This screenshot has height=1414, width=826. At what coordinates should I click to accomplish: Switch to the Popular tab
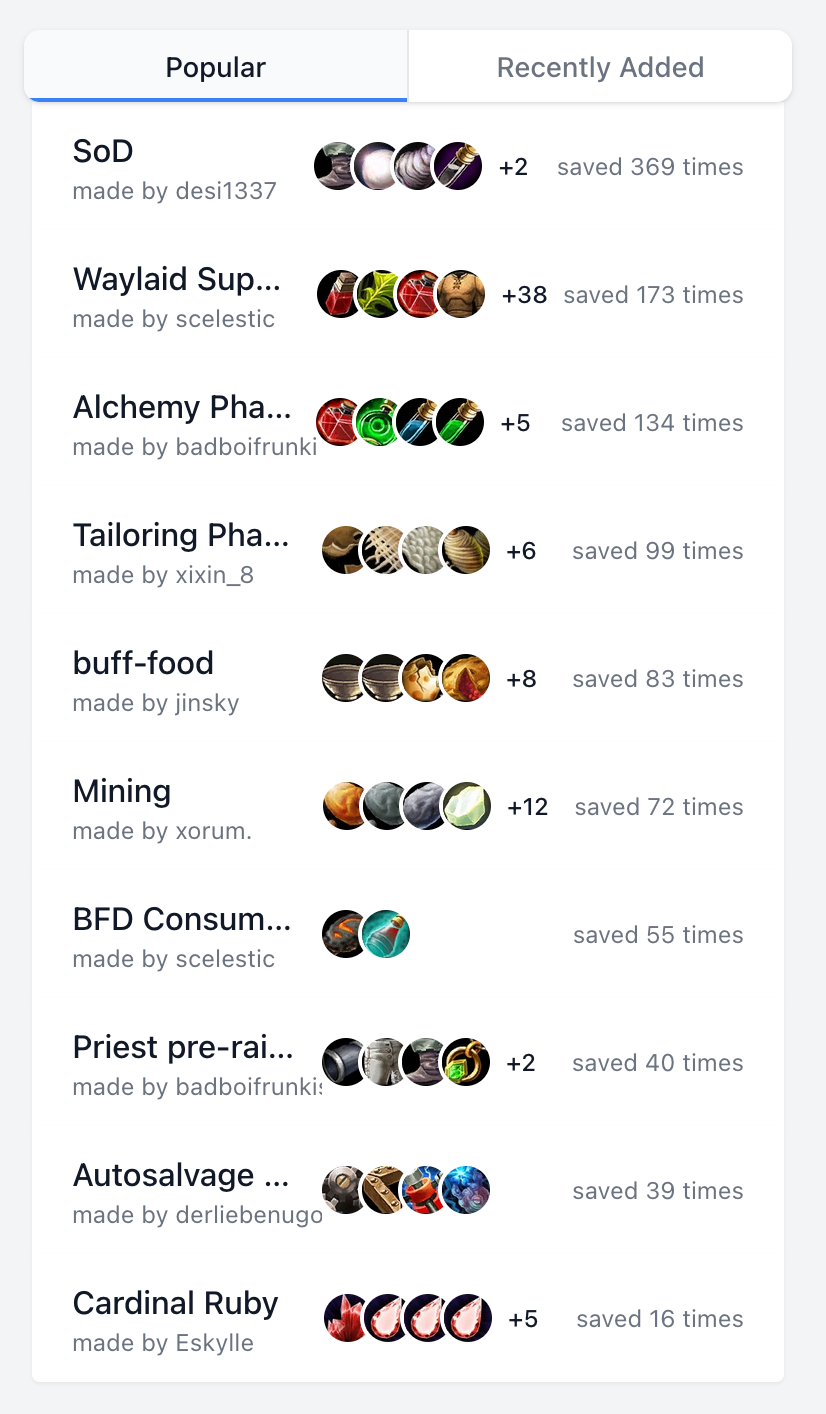pyautogui.click(x=215, y=67)
